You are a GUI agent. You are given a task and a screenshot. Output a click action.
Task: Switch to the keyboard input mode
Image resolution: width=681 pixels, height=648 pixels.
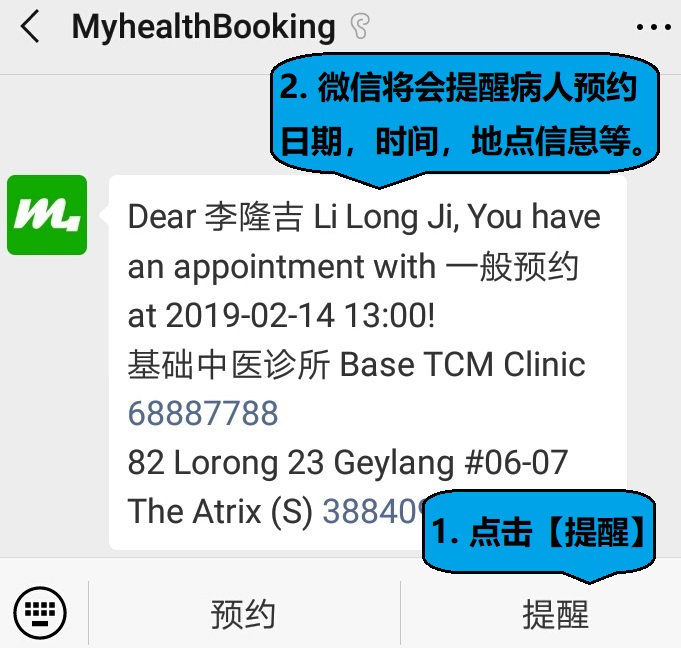(x=40, y=611)
